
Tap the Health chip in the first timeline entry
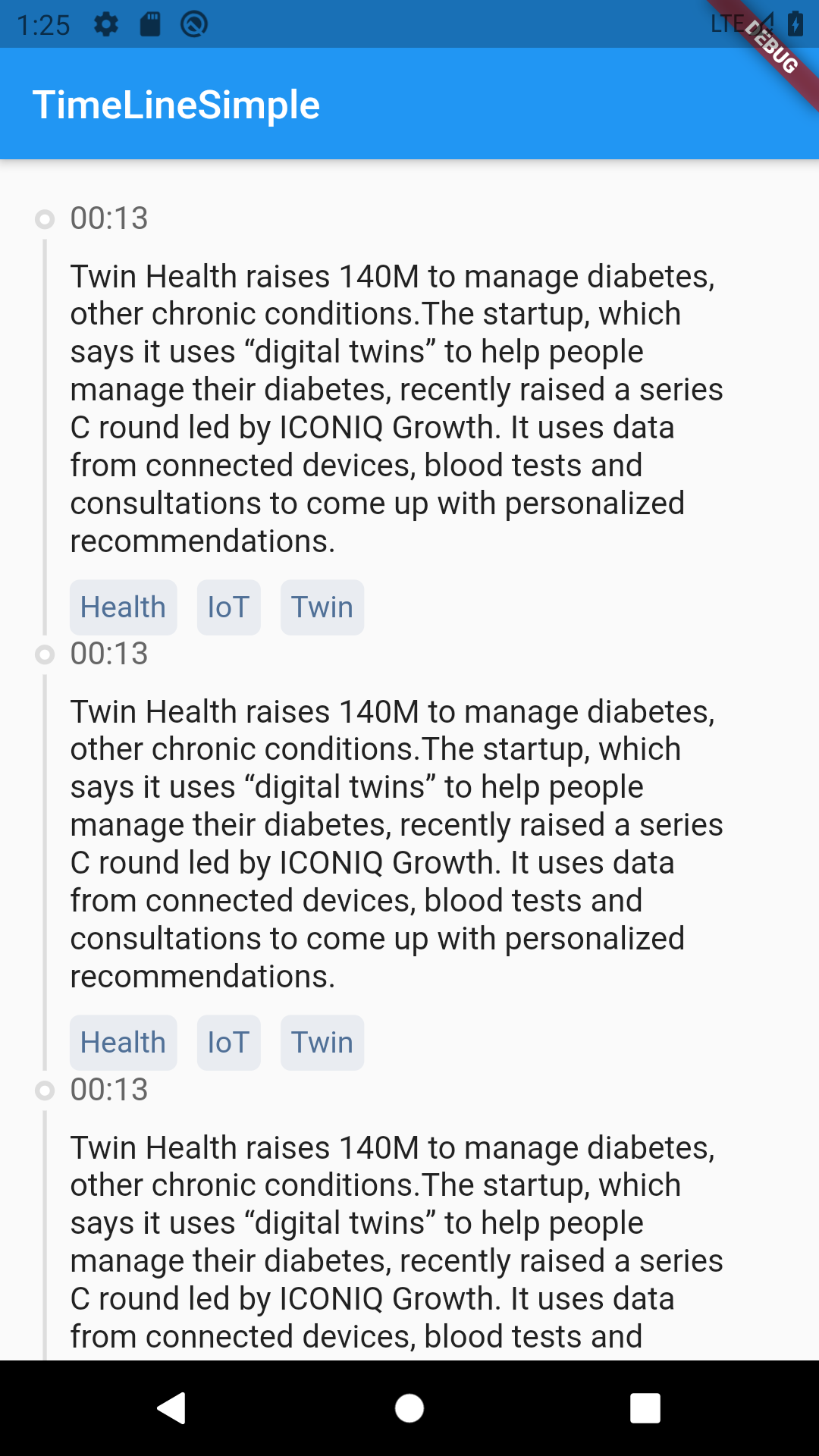[123, 607]
